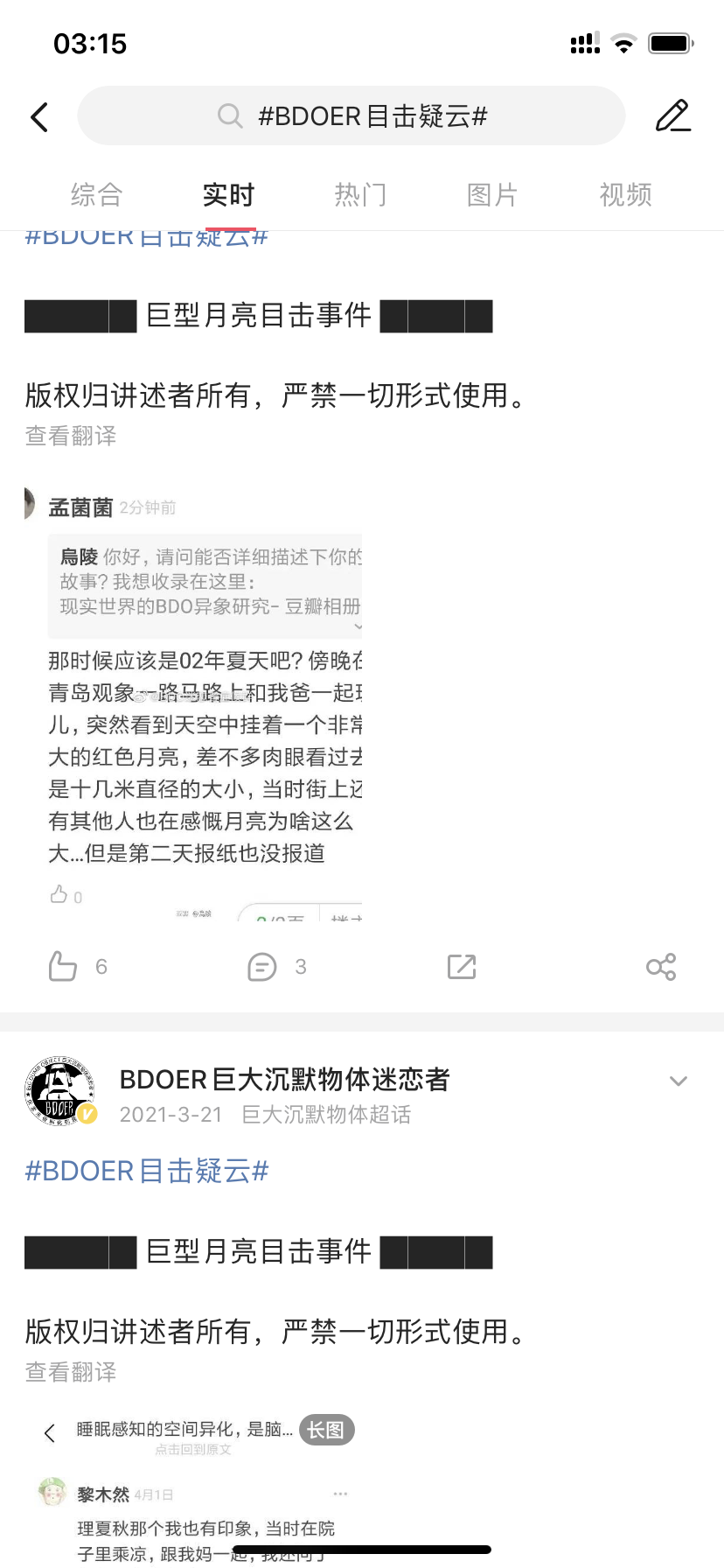Image resolution: width=724 pixels, height=1568 pixels.
Task: Go back using the top-left arrow
Action: [39, 116]
